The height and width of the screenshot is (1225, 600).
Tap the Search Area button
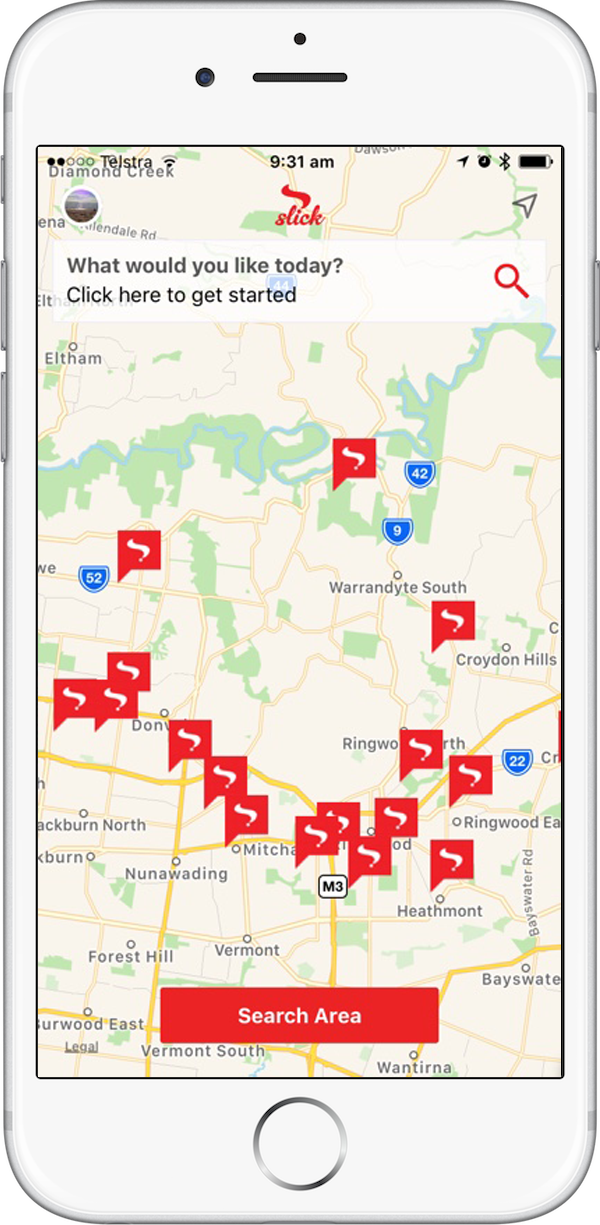click(x=299, y=1015)
